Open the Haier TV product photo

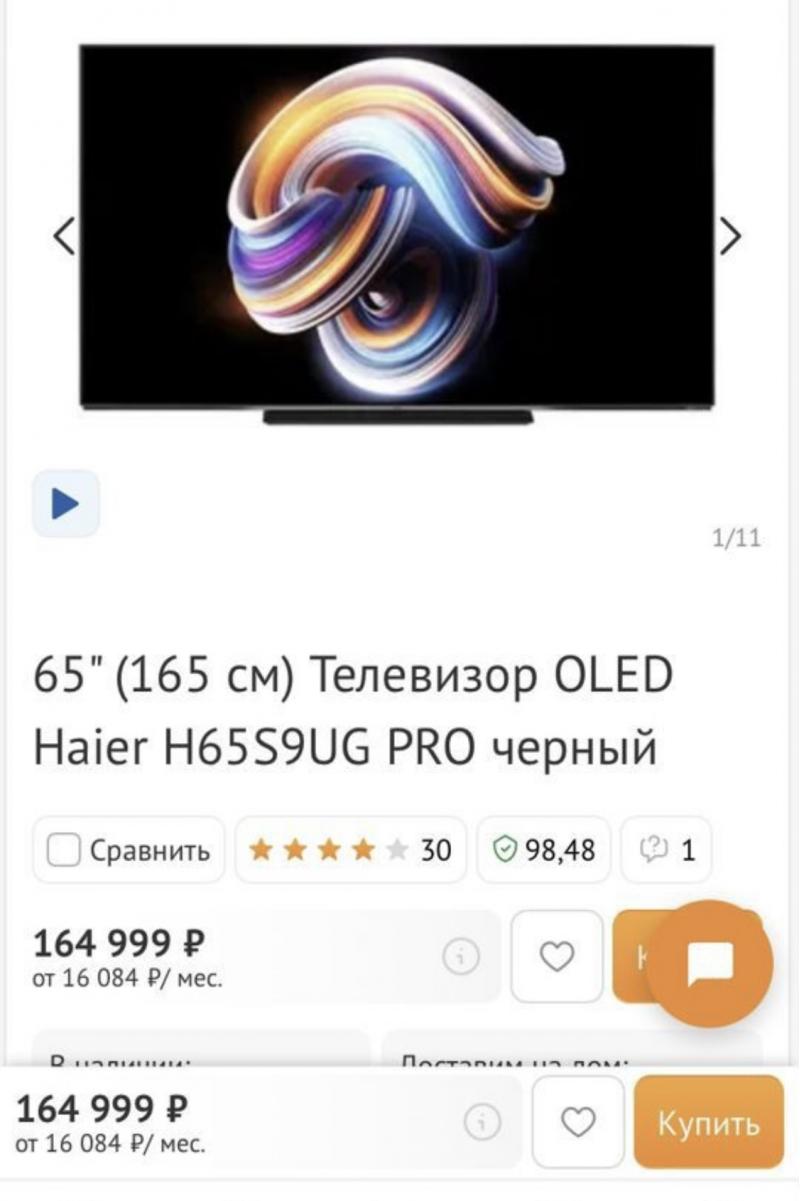tap(397, 230)
